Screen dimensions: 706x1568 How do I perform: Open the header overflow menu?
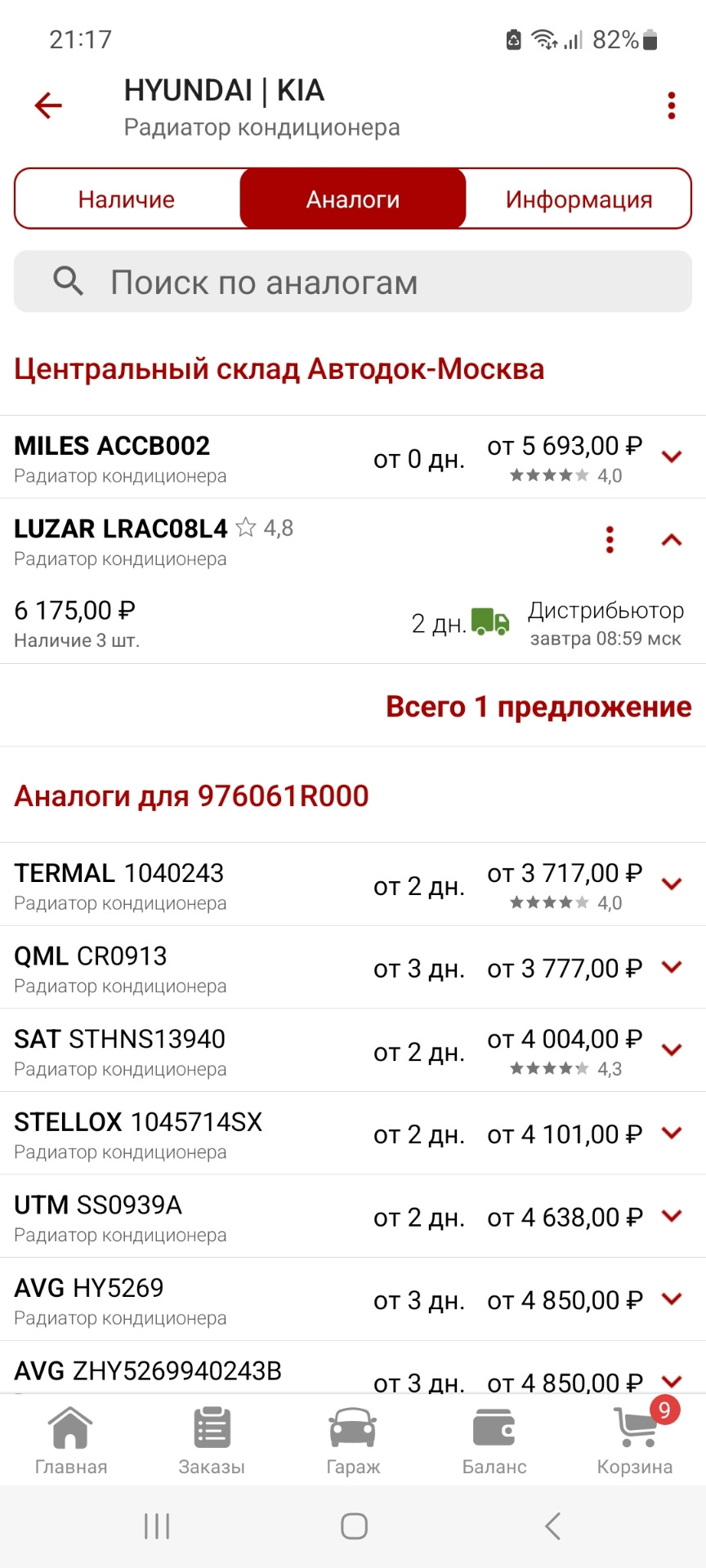671,106
